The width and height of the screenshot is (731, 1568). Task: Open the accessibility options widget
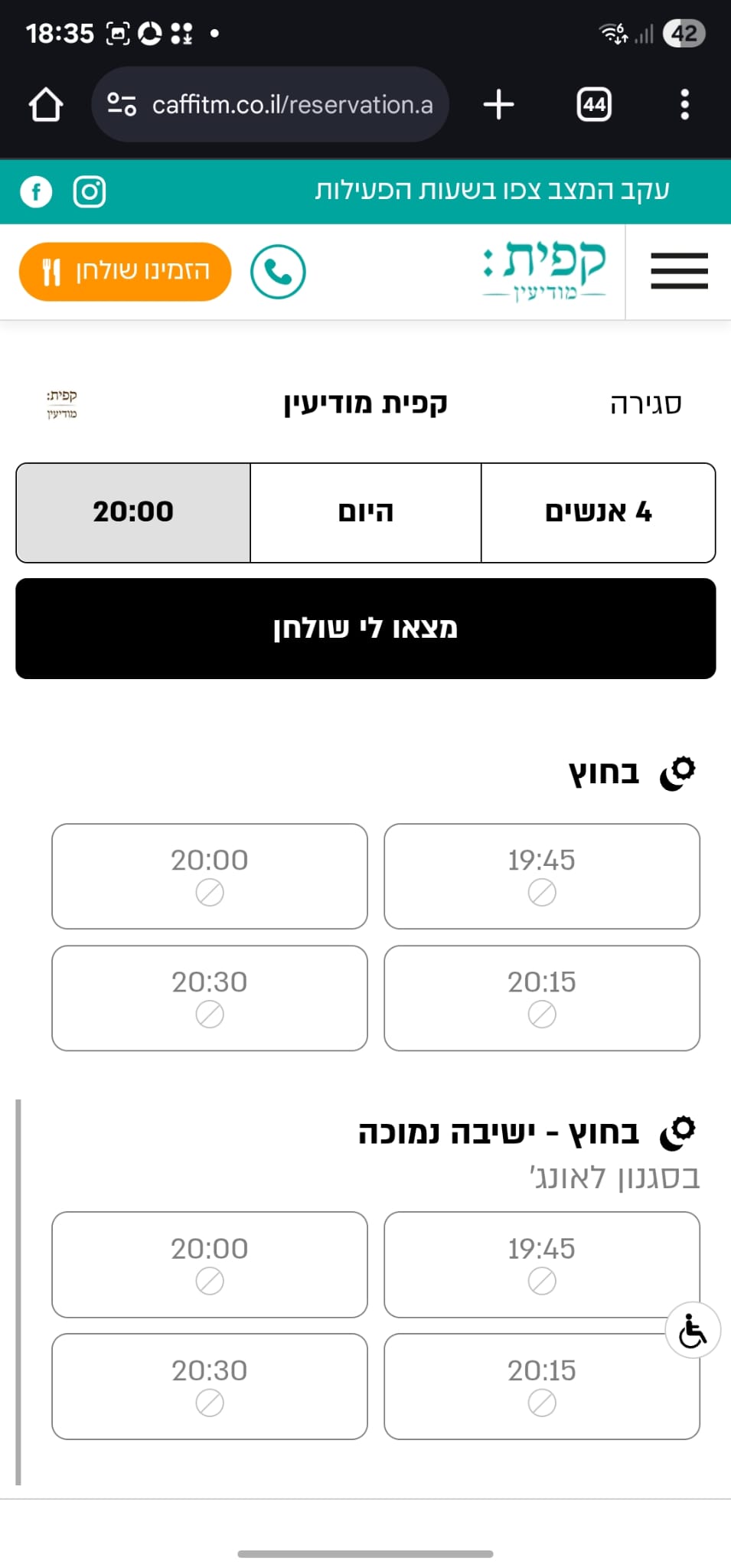point(693,1331)
